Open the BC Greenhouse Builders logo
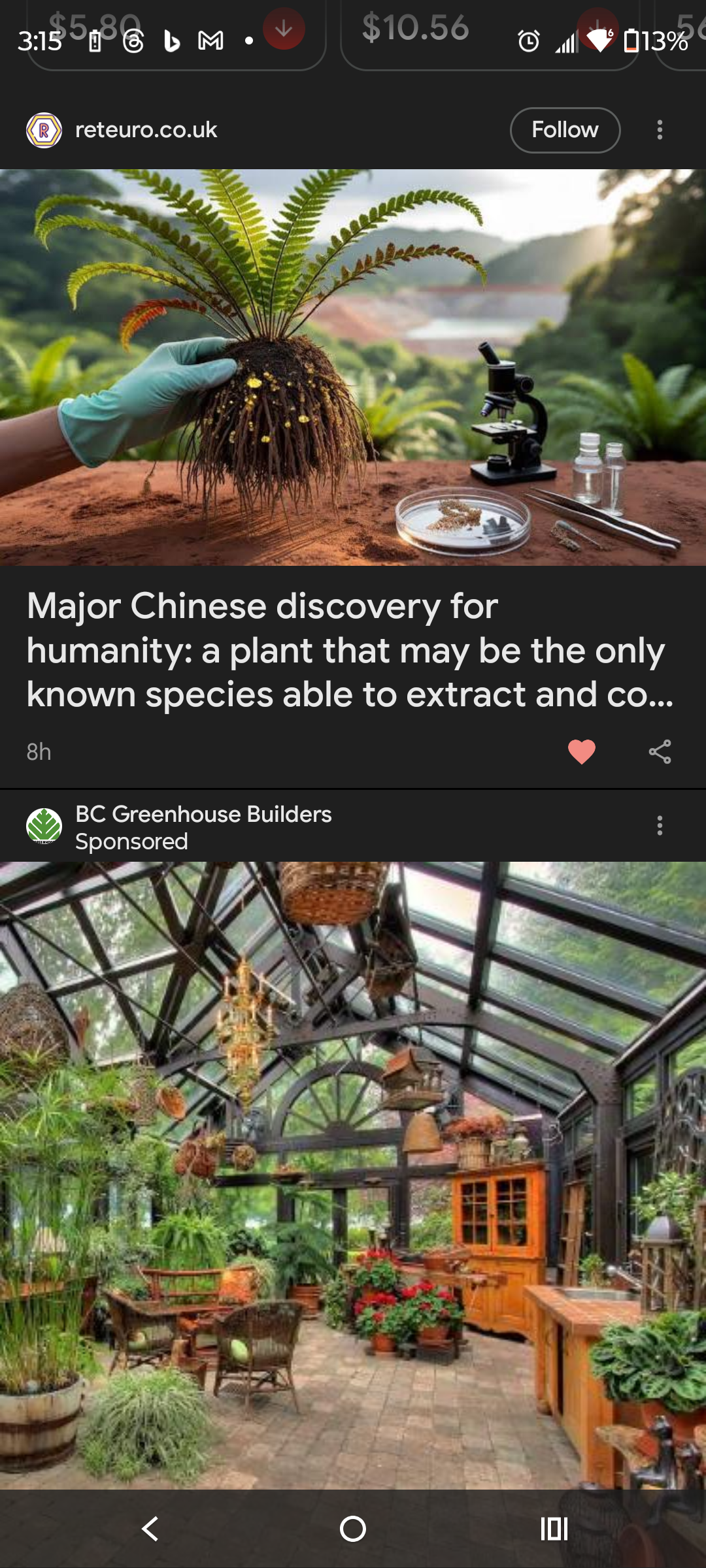Viewport: 706px width, 1568px height. pos(43,825)
